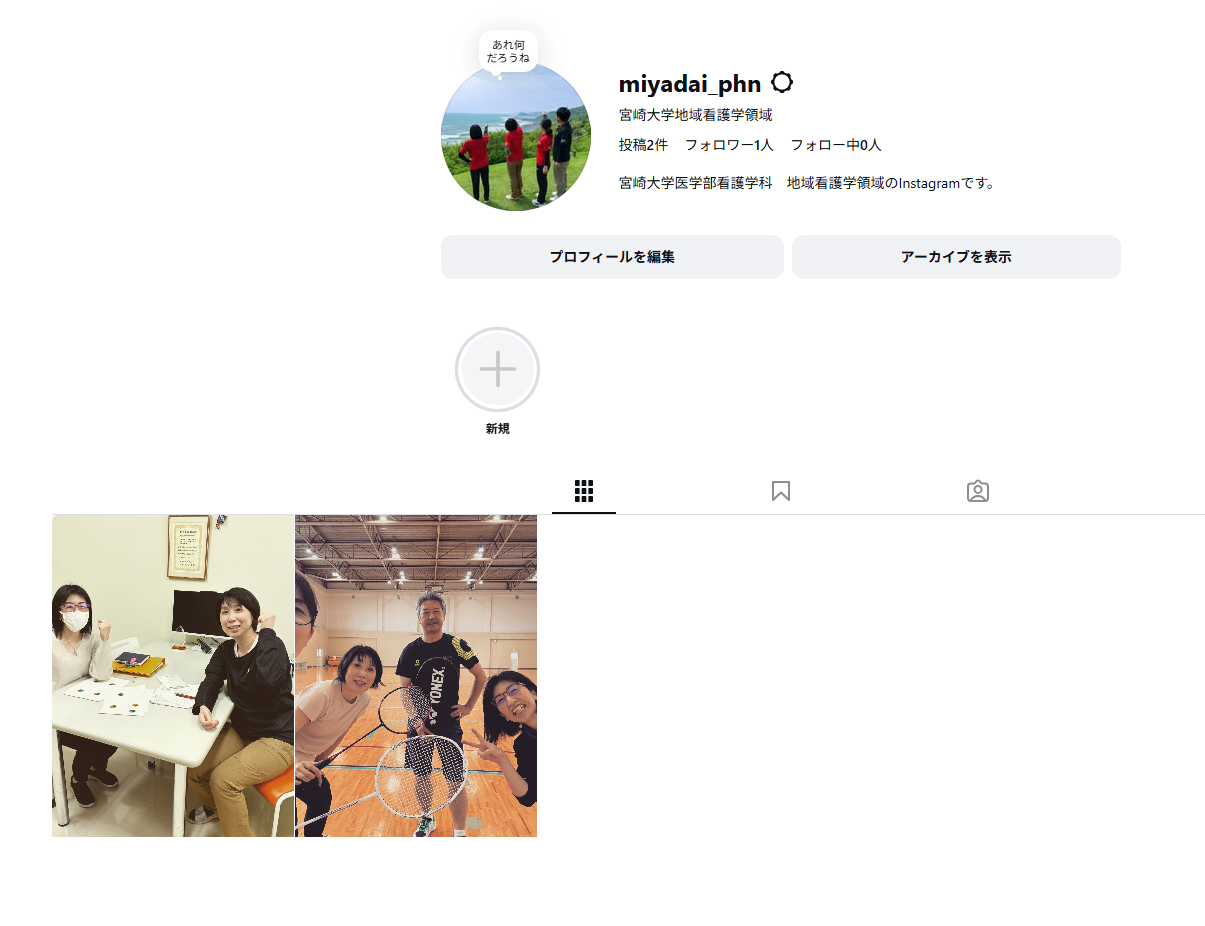Tap the あれ何だろうね note bubble
Viewport: 1205px width, 926px height.
pyautogui.click(x=508, y=52)
